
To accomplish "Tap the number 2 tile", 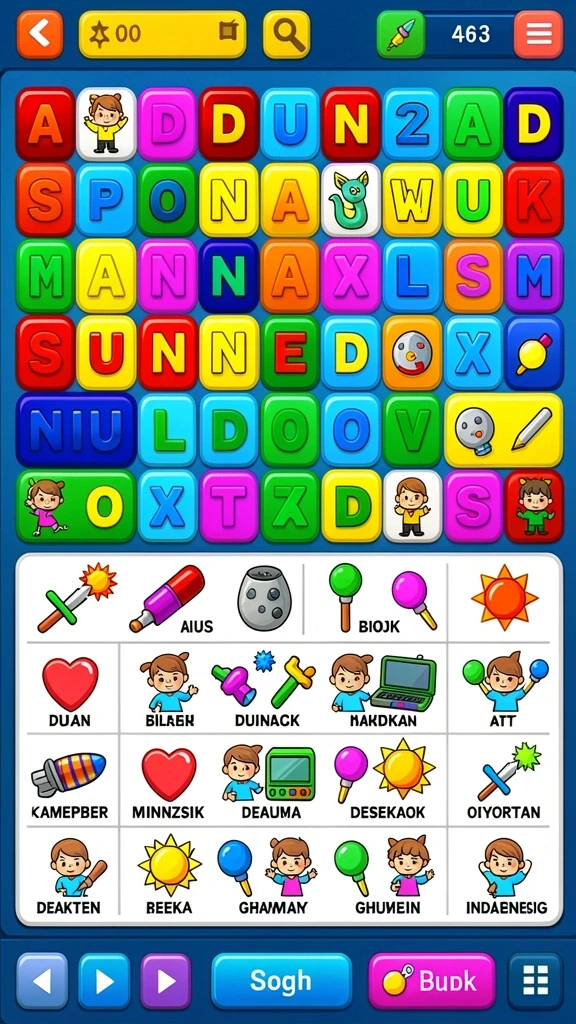I will coord(412,124).
